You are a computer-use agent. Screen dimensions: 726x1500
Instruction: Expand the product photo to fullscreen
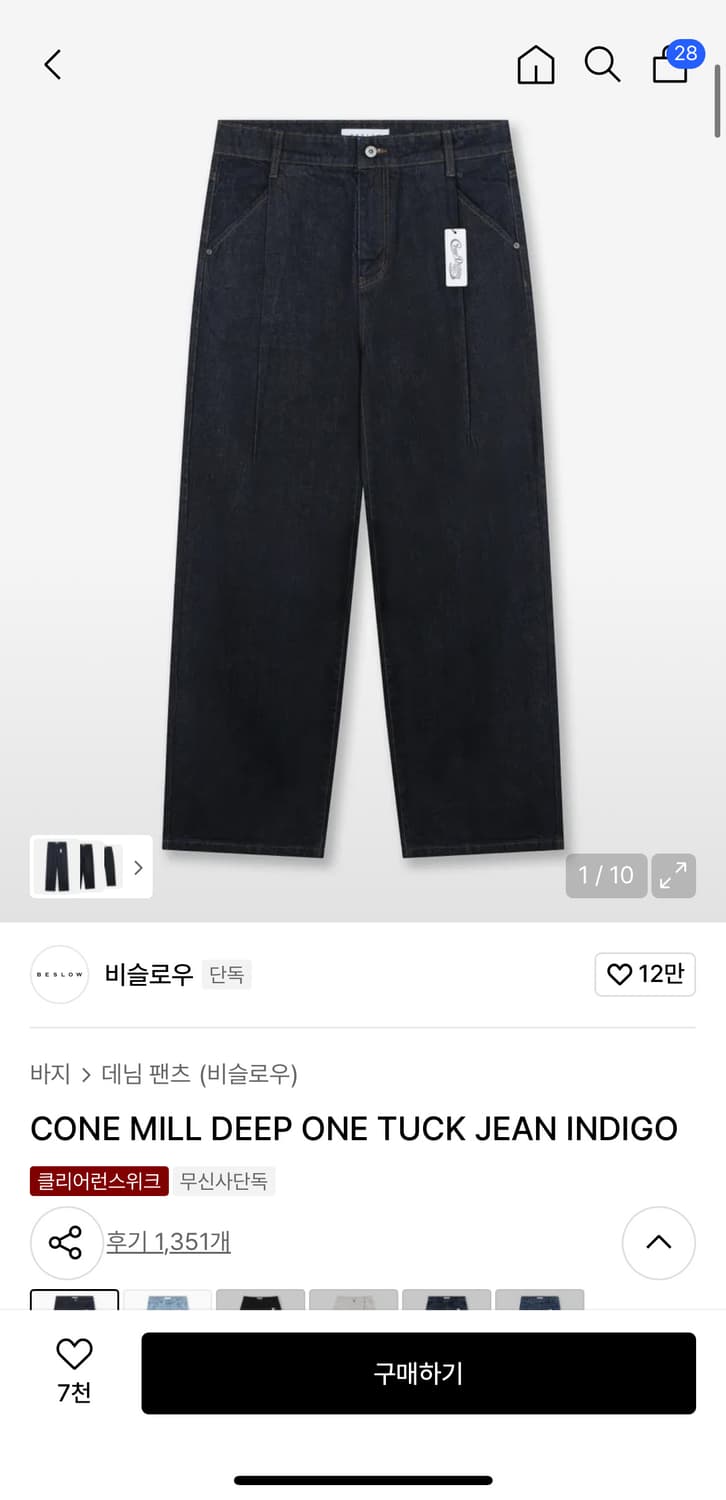tap(673, 875)
